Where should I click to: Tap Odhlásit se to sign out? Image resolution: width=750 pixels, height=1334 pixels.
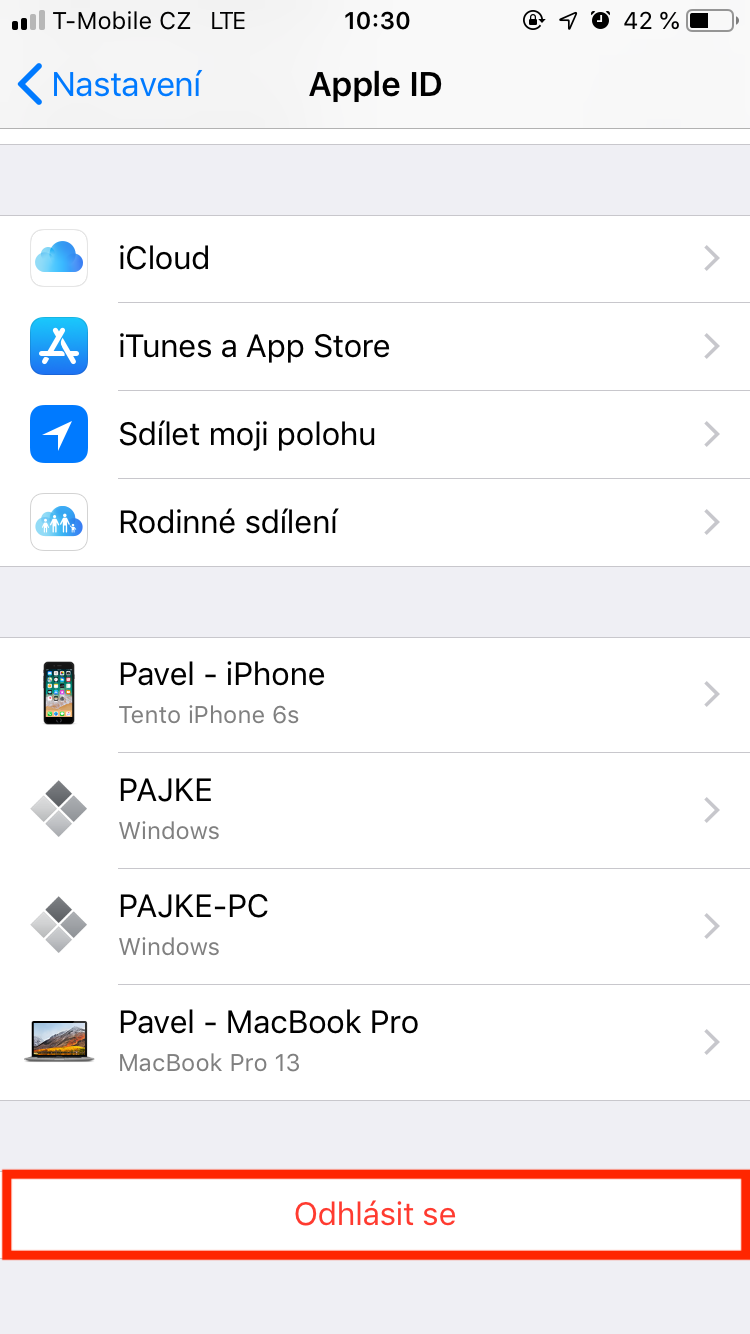[x=375, y=1214]
